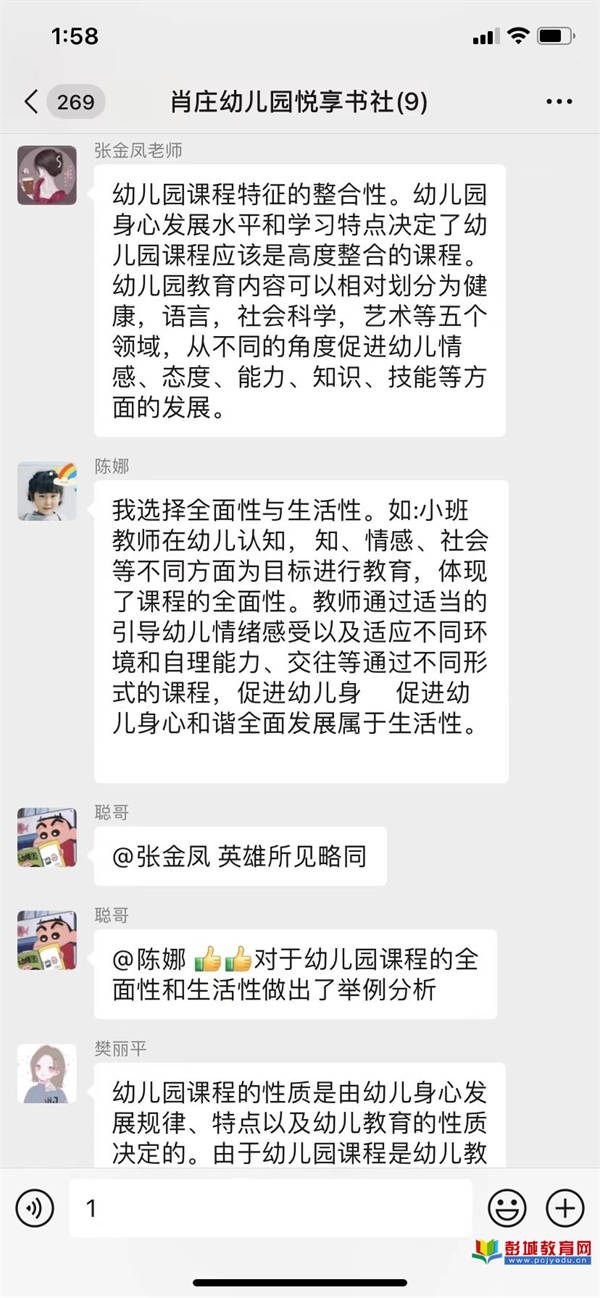Viewport: 600px width, 1298px height.
Task: View 张金凤老师's profile avatar
Action: coord(47,174)
